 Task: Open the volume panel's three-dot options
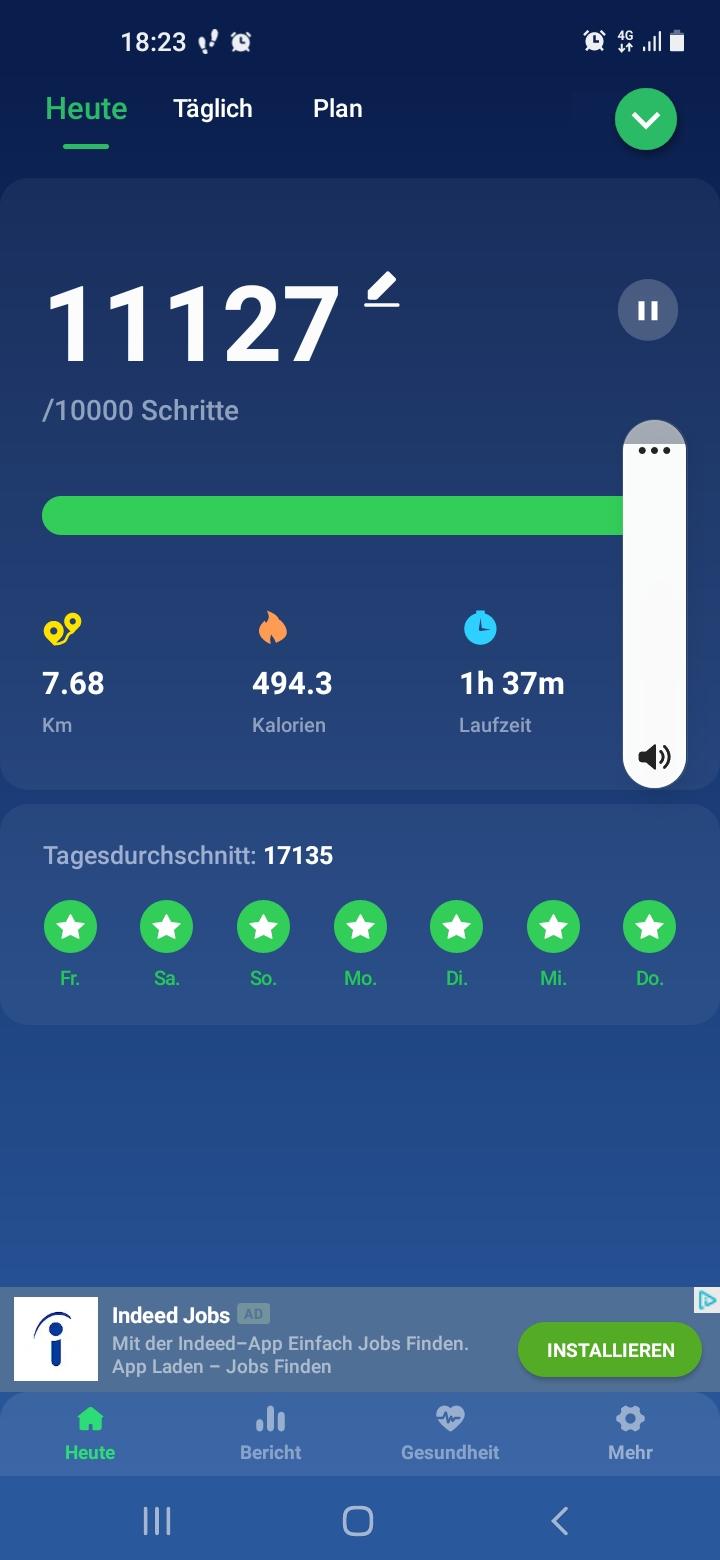654,450
